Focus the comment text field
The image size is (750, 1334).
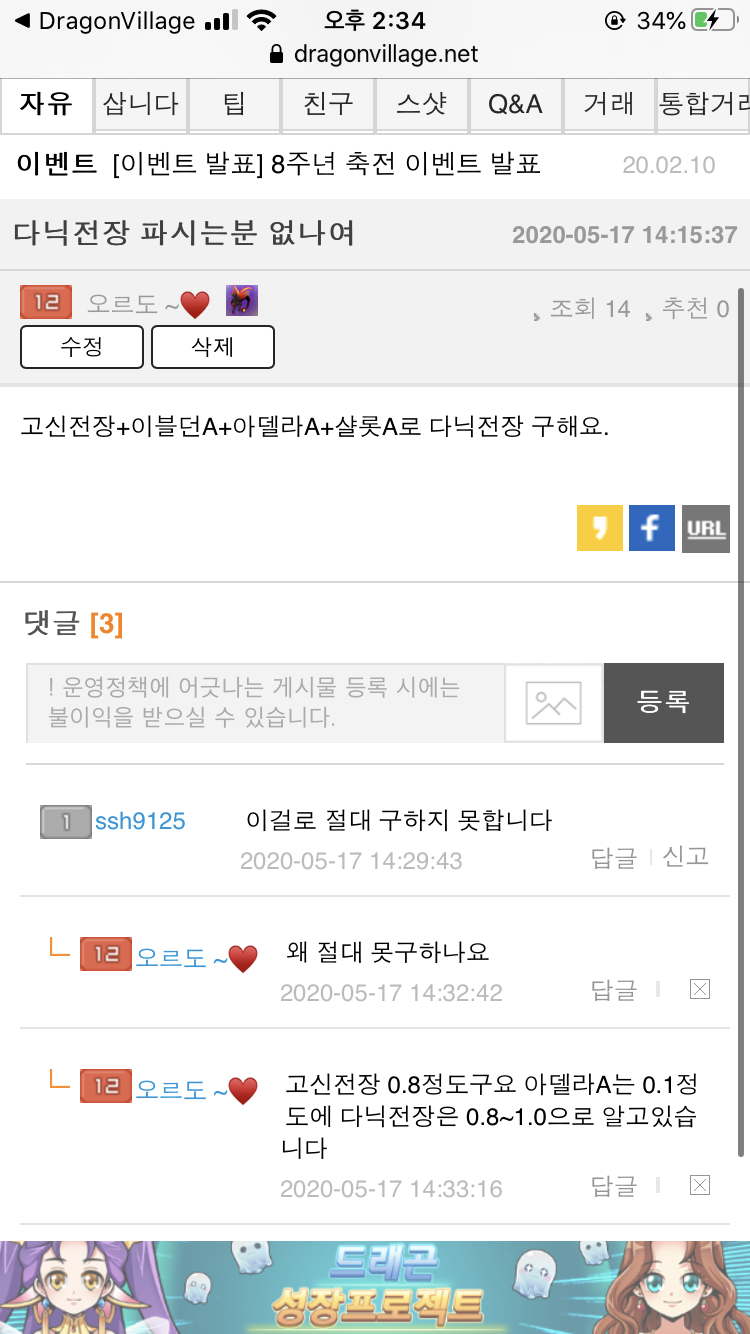click(265, 703)
